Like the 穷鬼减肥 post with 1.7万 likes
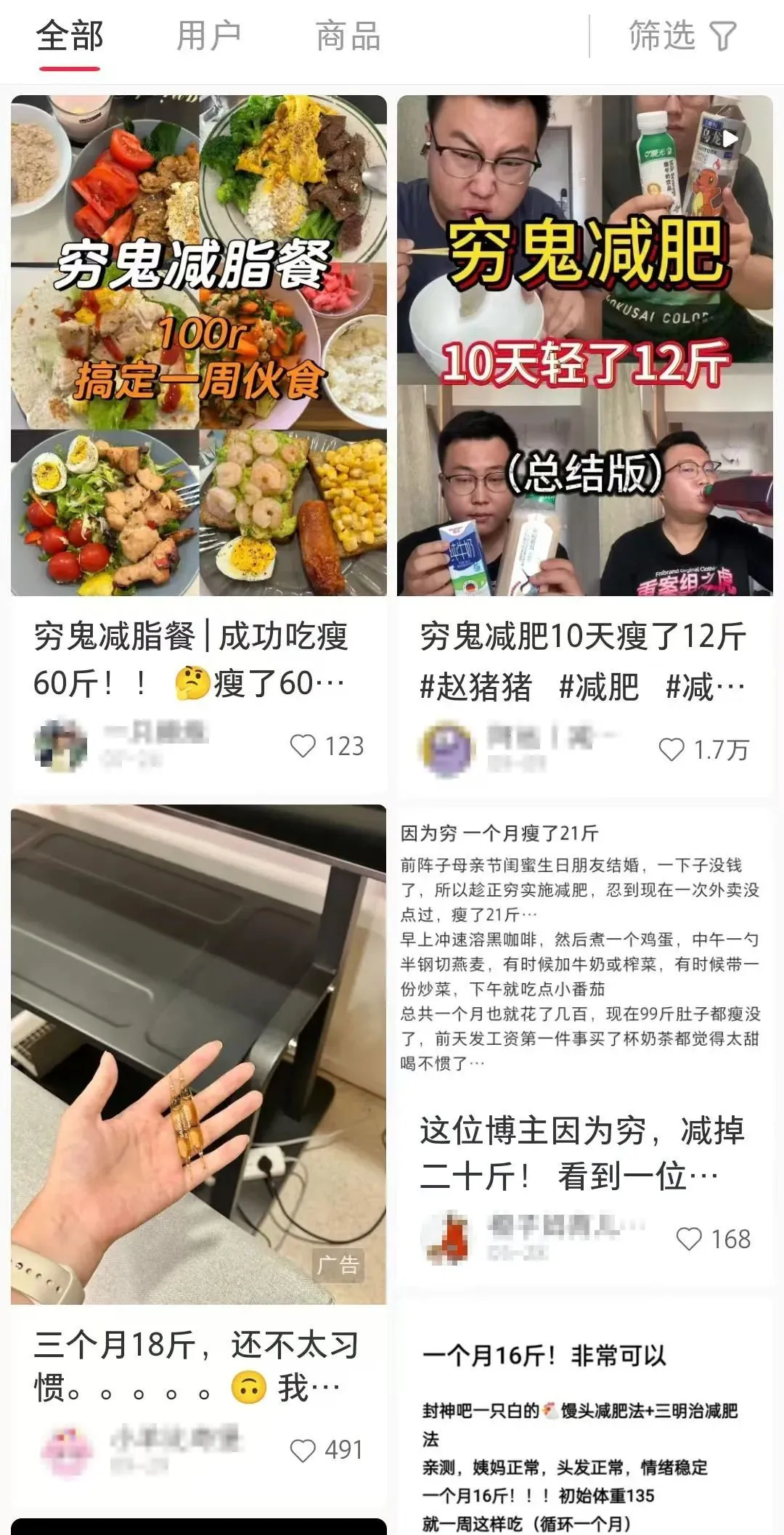784x1535 pixels. coord(671,749)
